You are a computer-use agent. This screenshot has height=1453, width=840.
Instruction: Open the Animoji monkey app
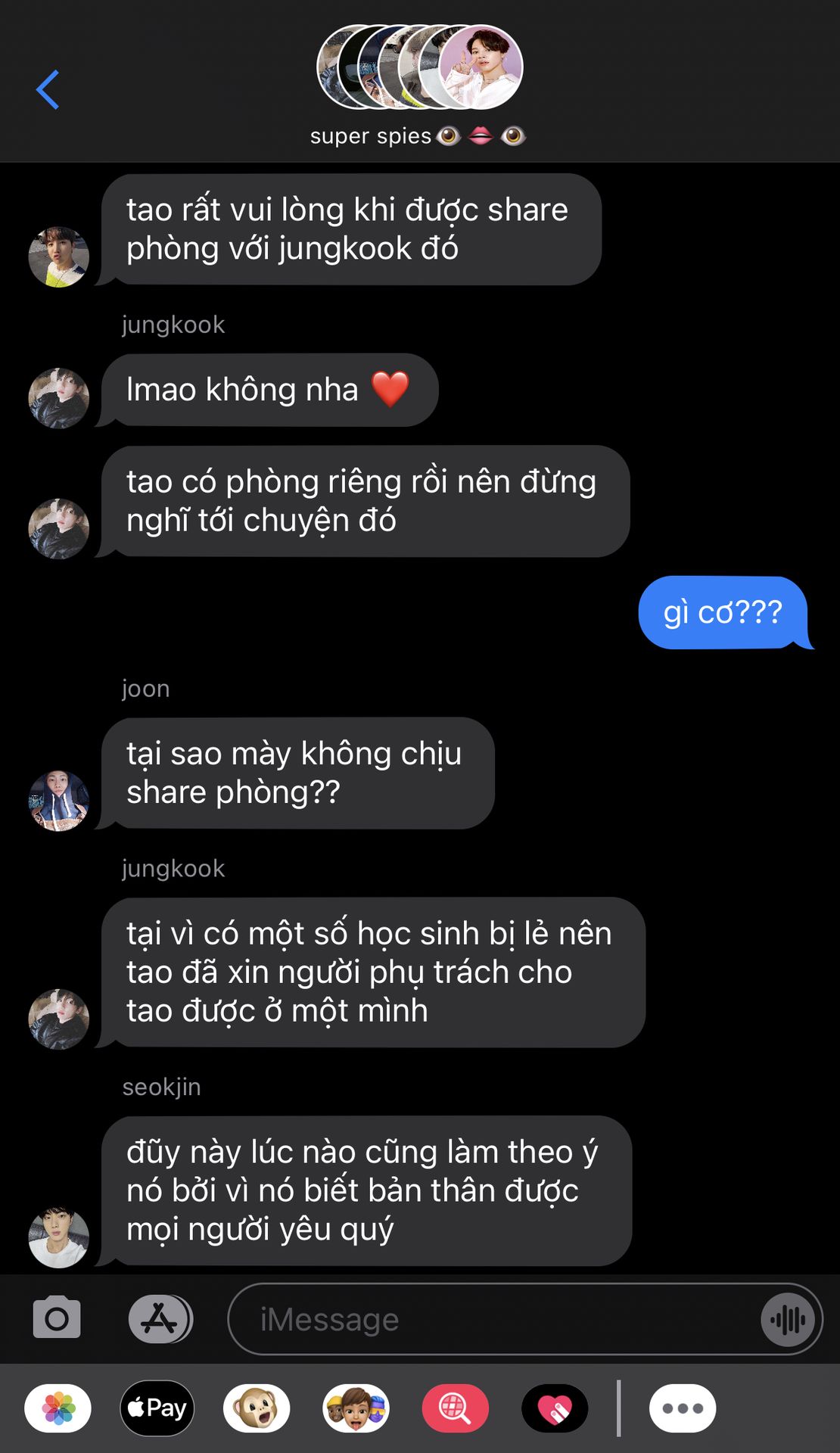[x=257, y=1408]
